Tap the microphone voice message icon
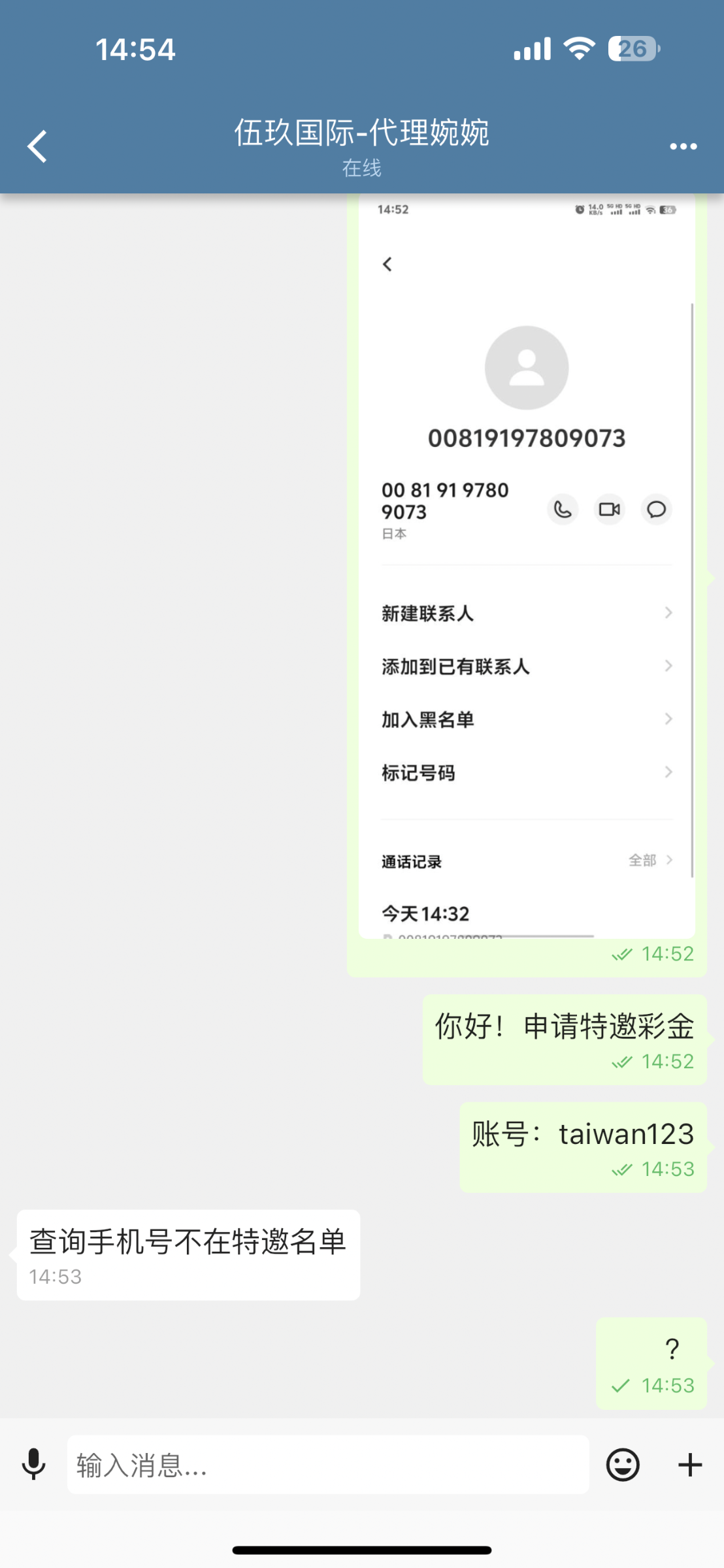Image resolution: width=724 pixels, height=1568 pixels. 34,1464
